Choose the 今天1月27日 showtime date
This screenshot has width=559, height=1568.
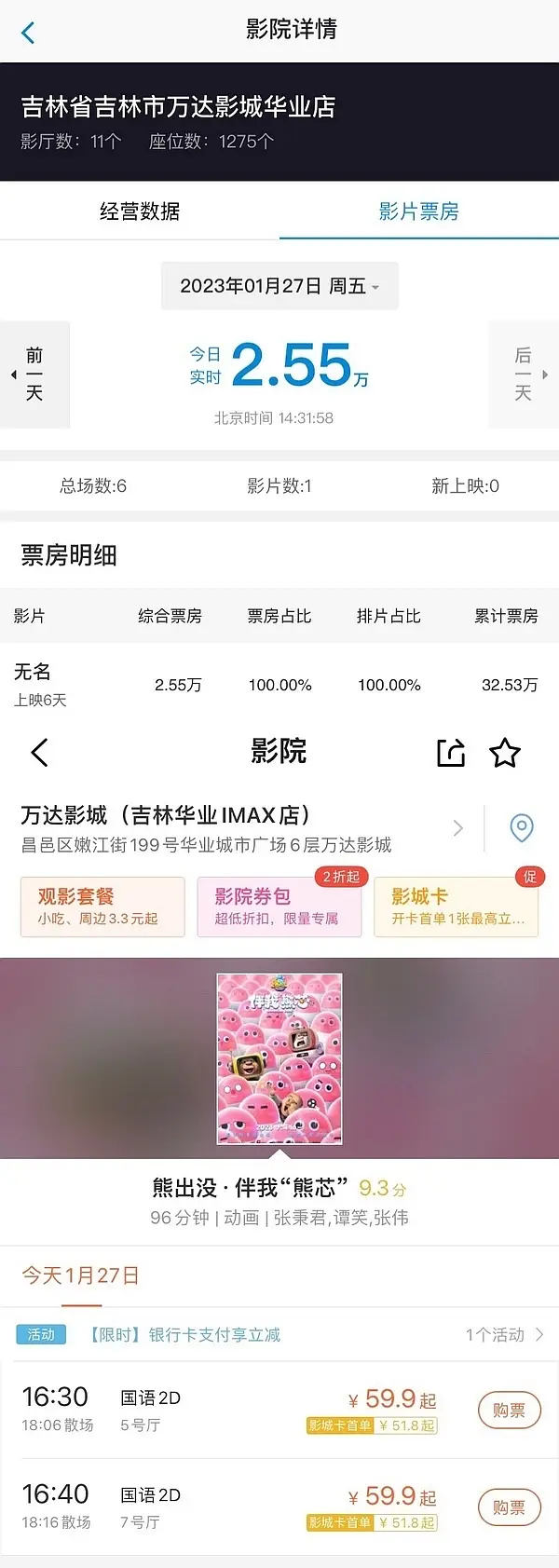pos(81,1275)
